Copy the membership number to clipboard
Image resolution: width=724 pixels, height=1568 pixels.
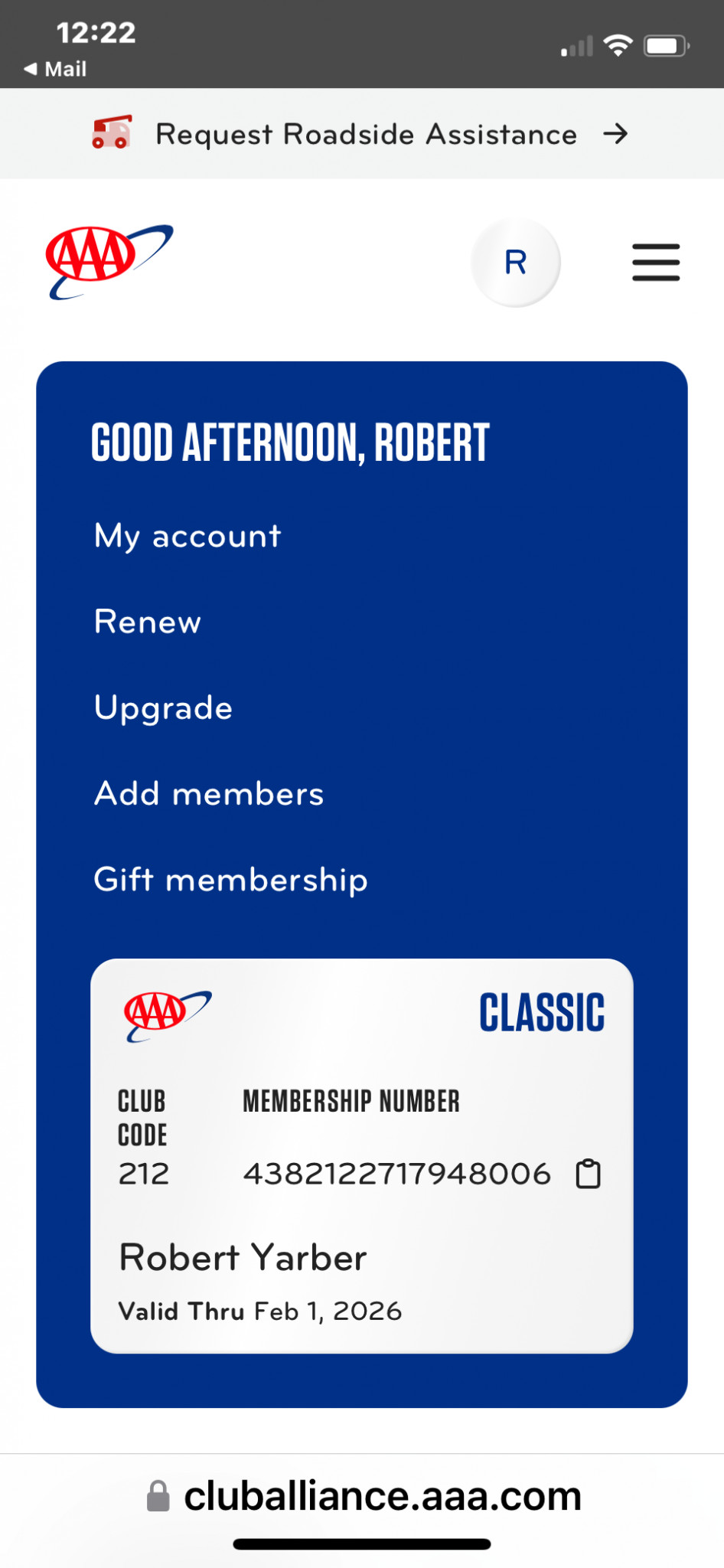tap(589, 1174)
